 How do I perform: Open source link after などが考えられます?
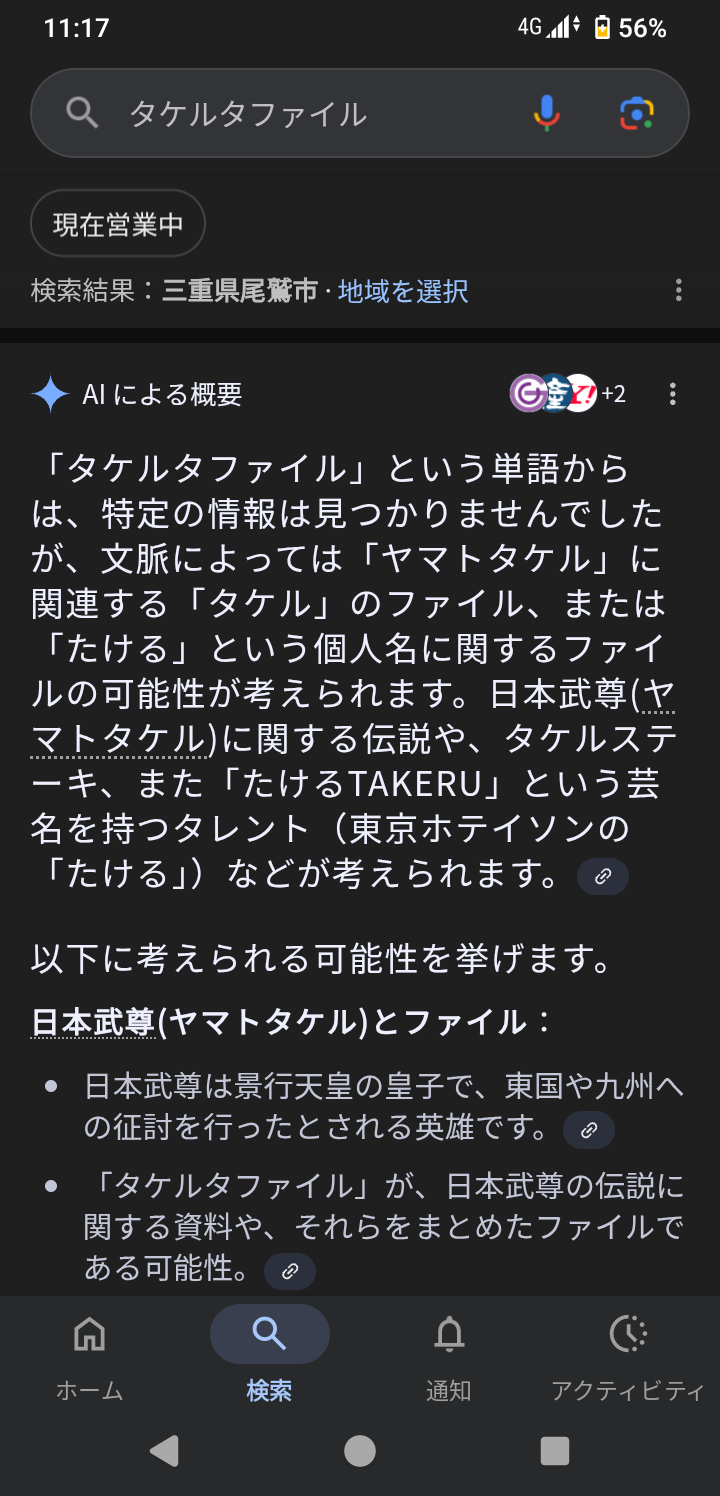tap(603, 877)
